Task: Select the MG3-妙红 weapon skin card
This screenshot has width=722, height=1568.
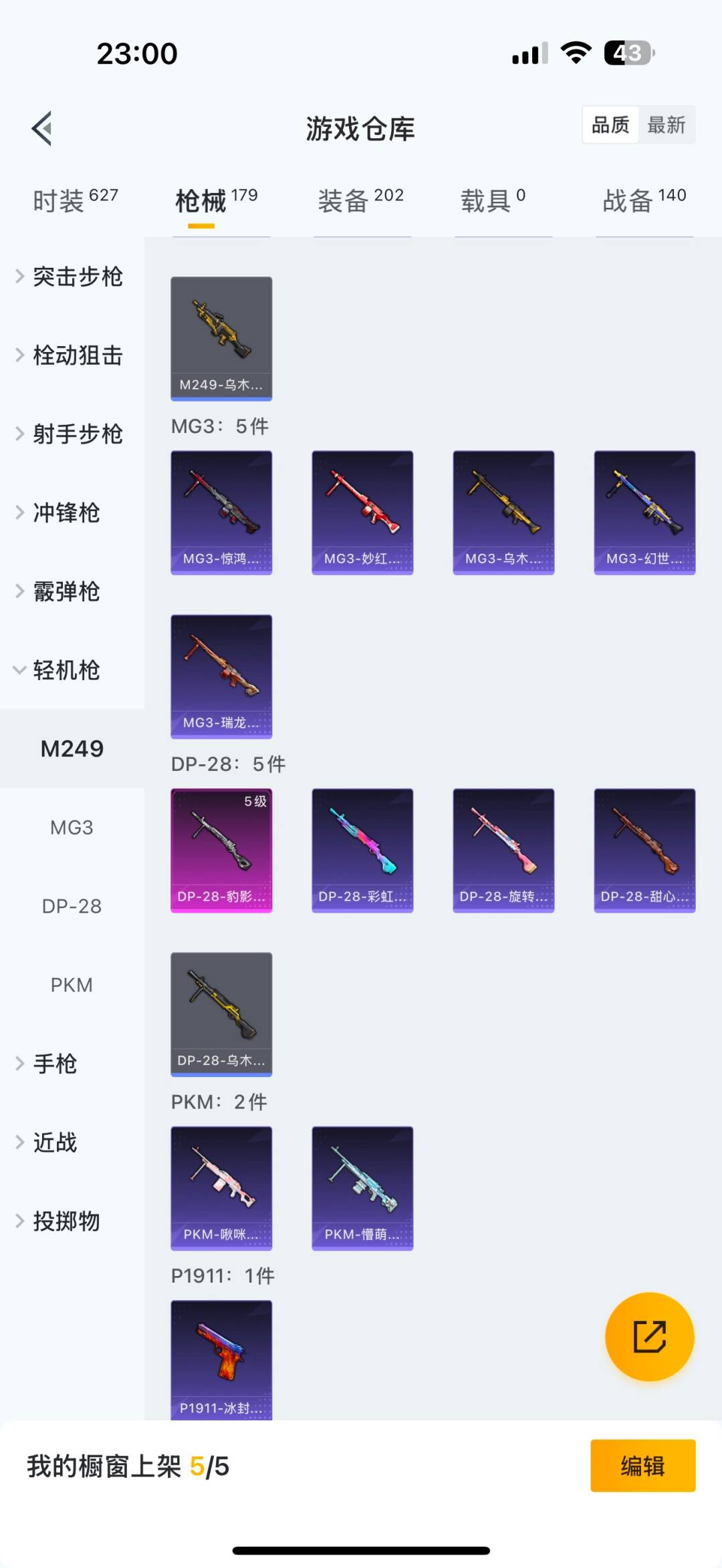Action: (362, 511)
